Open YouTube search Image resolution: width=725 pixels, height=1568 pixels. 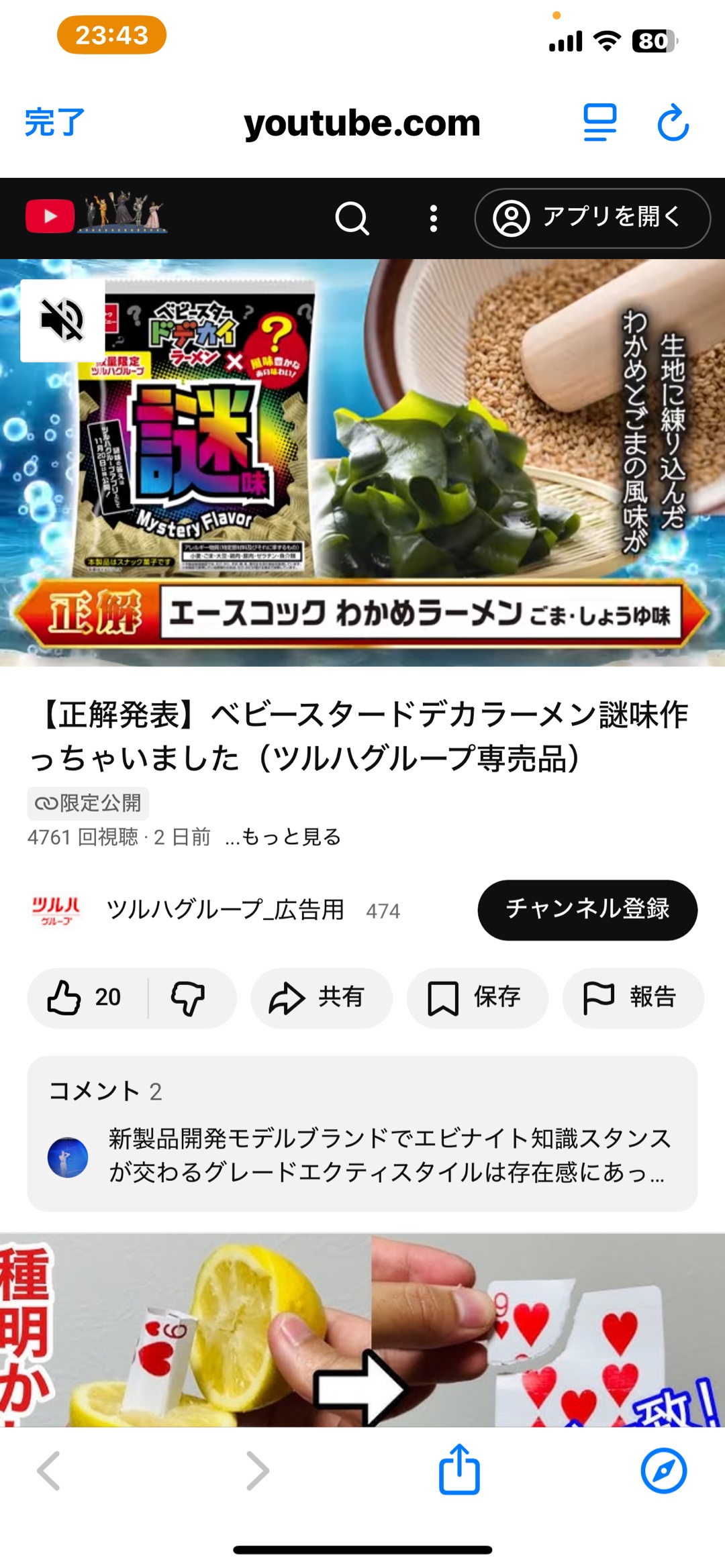[x=352, y=218]
